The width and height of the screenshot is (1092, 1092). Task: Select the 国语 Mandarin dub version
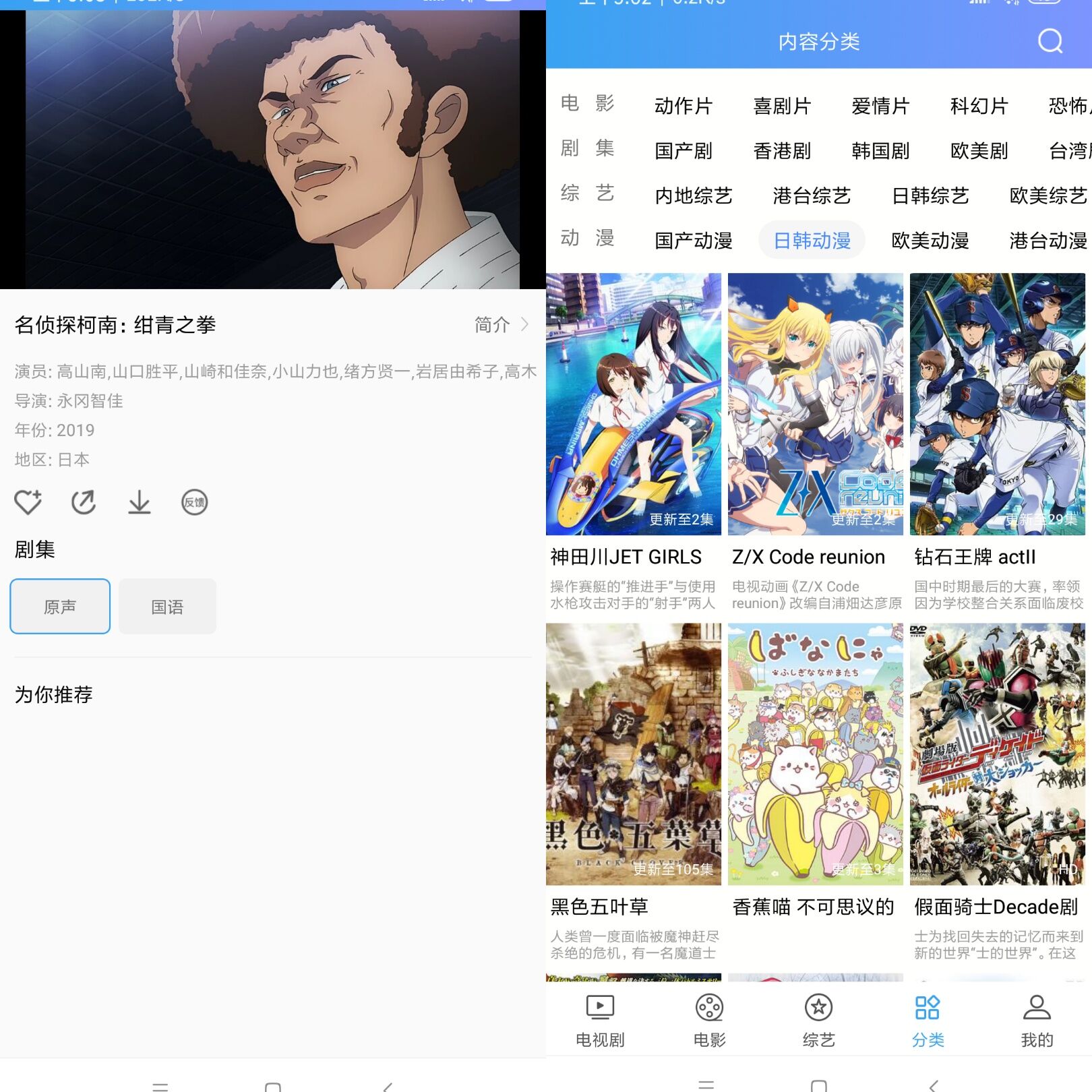167,607
